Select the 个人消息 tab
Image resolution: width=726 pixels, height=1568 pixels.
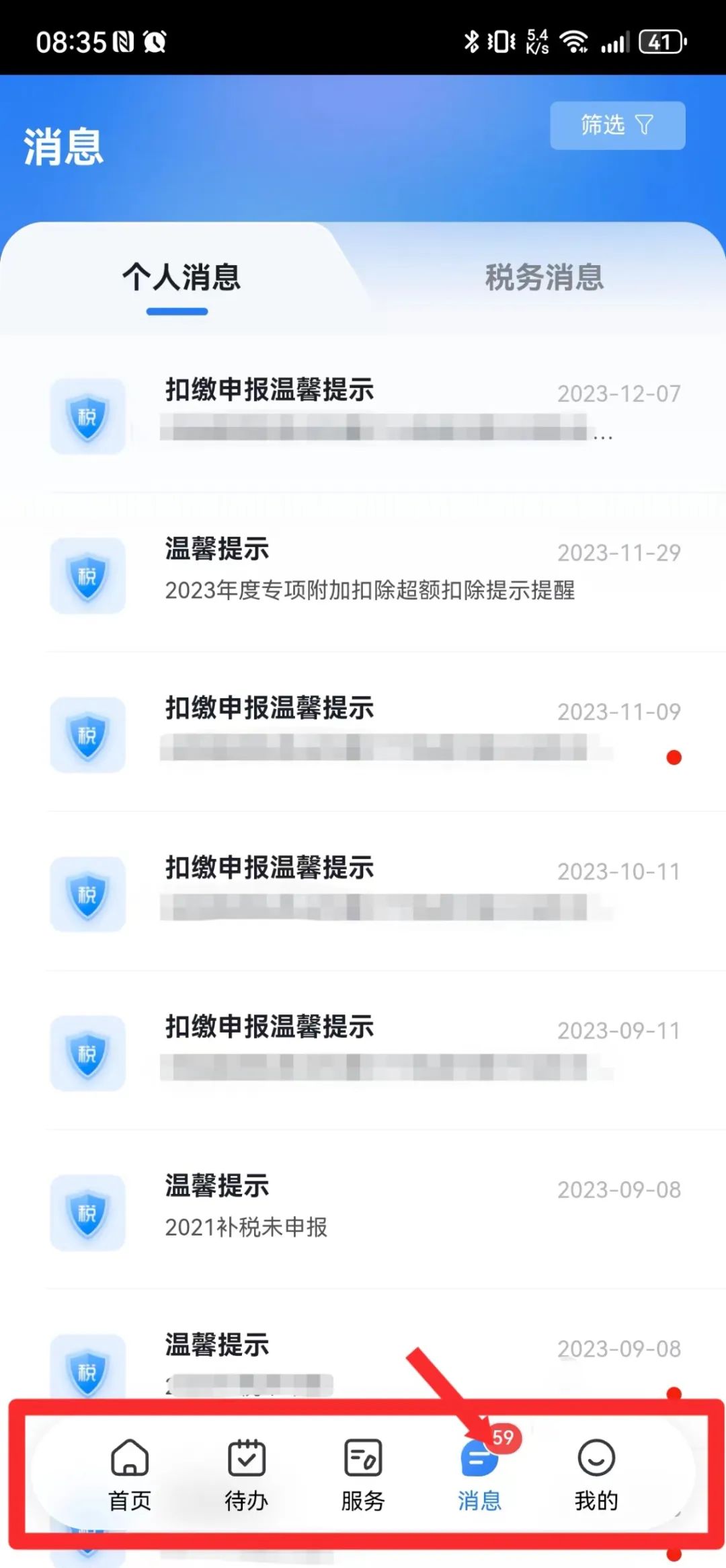(x=182, y=277)
